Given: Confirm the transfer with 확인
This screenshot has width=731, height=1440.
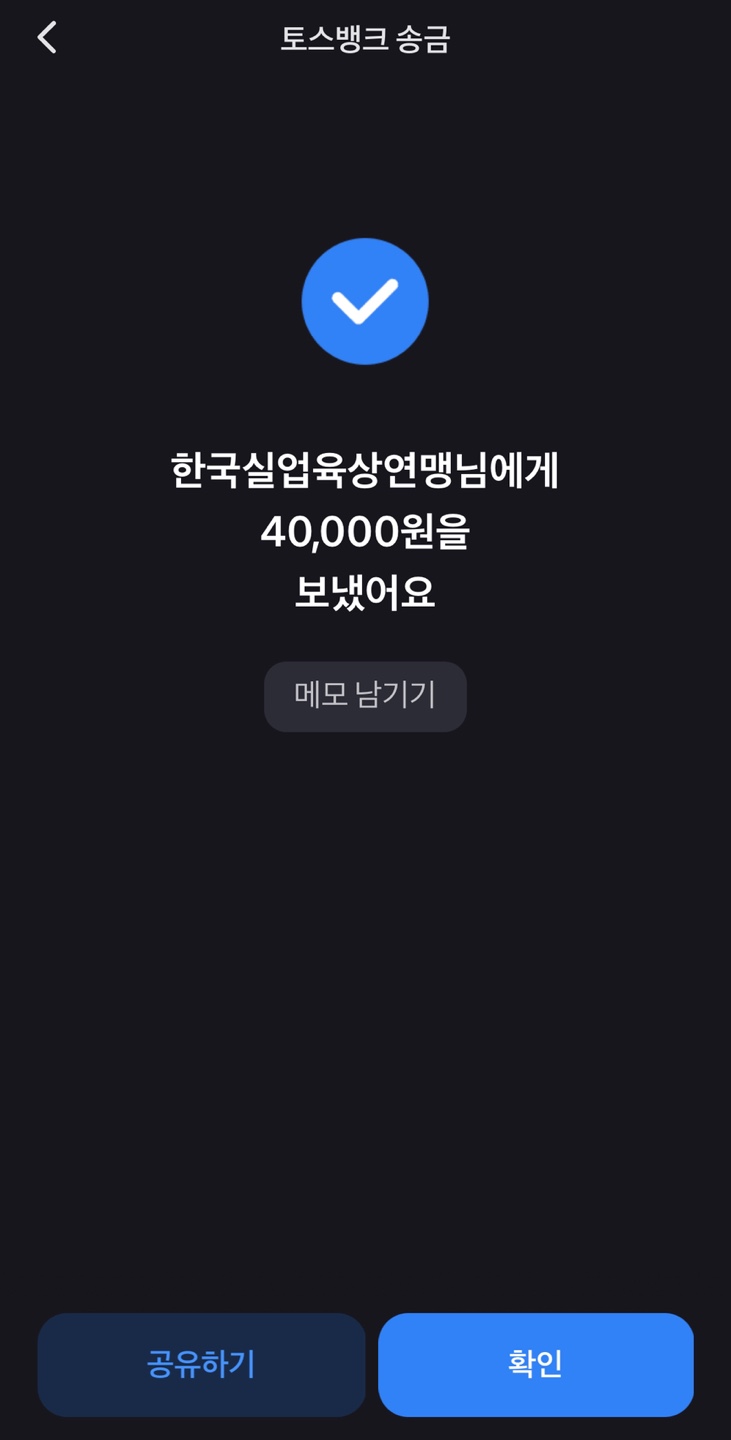Looking at the screenshot, I should pos(535,1364).
